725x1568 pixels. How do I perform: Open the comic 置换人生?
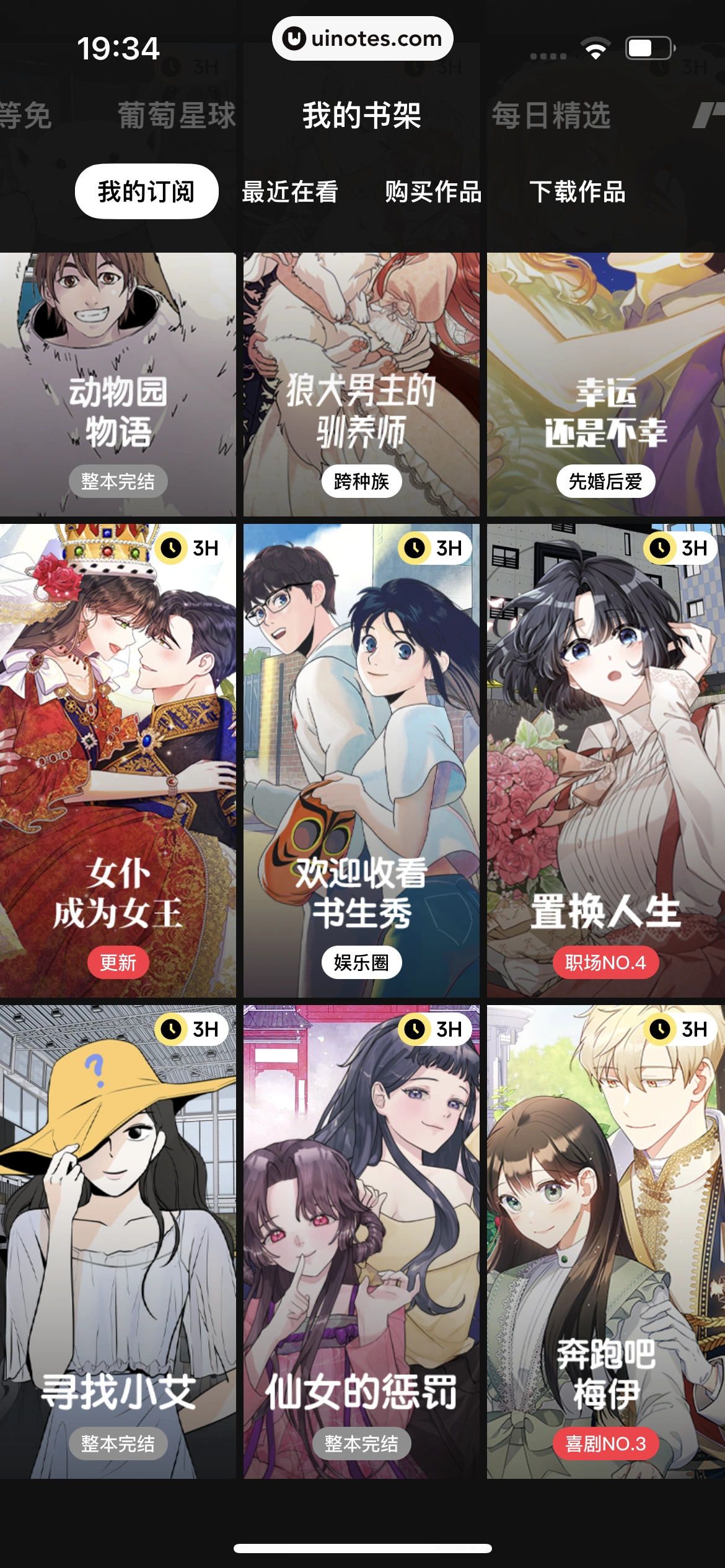click(605, 760)
